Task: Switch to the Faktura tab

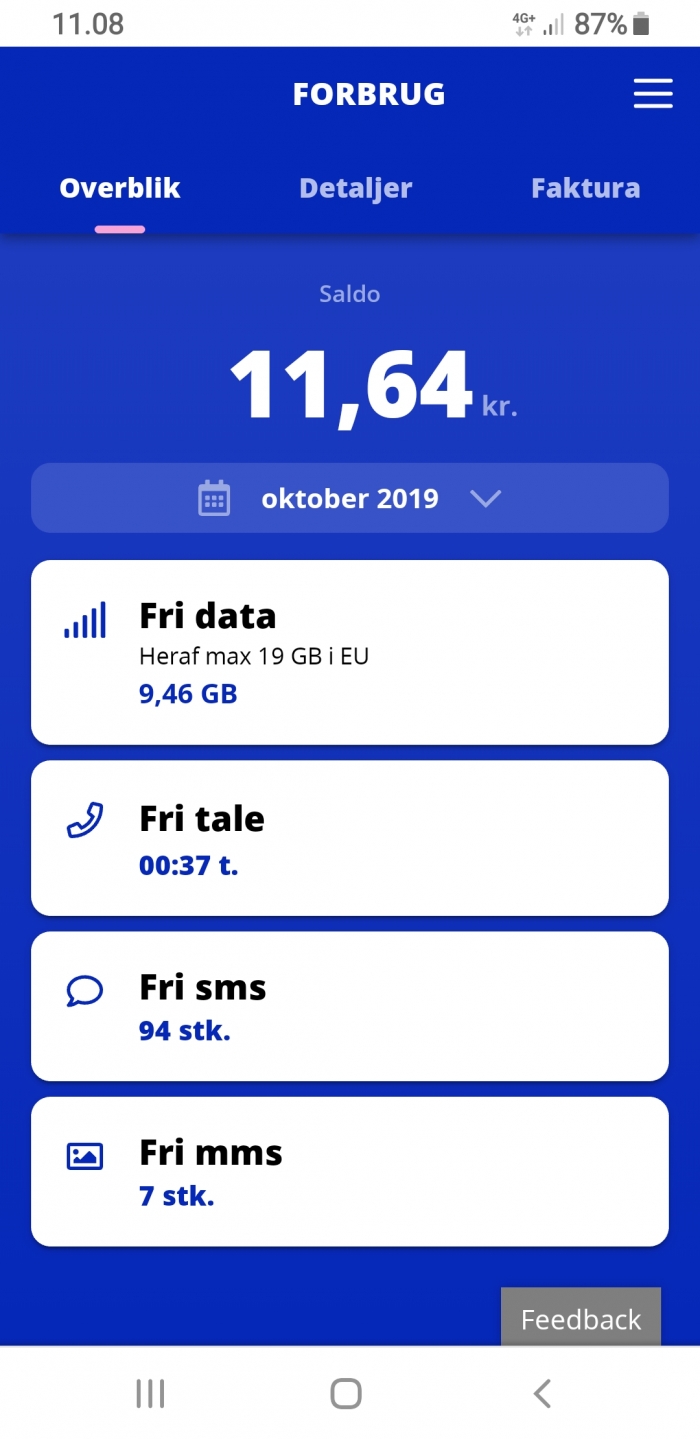Action: [x=585, y=188]
